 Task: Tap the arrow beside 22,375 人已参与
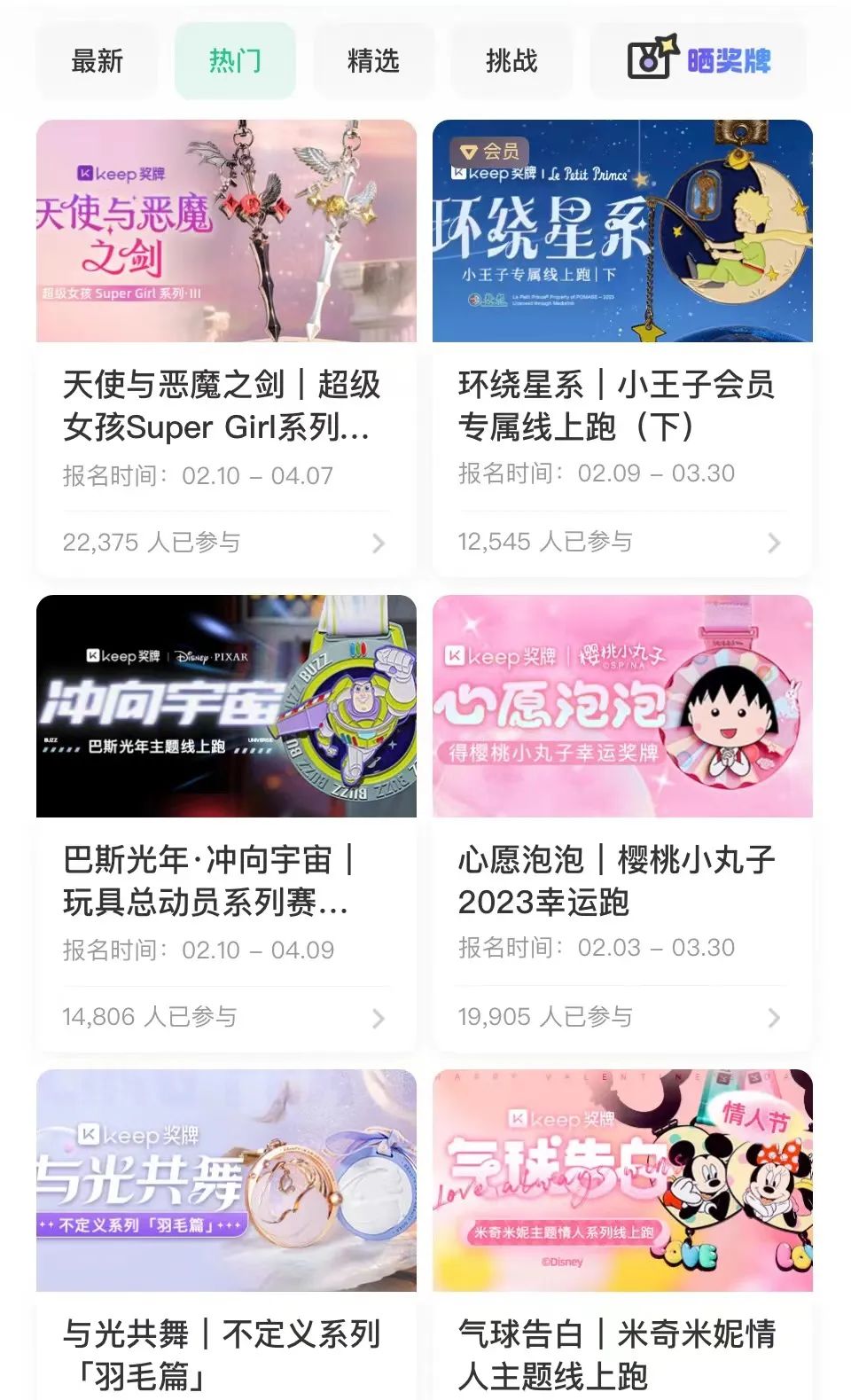379,543
